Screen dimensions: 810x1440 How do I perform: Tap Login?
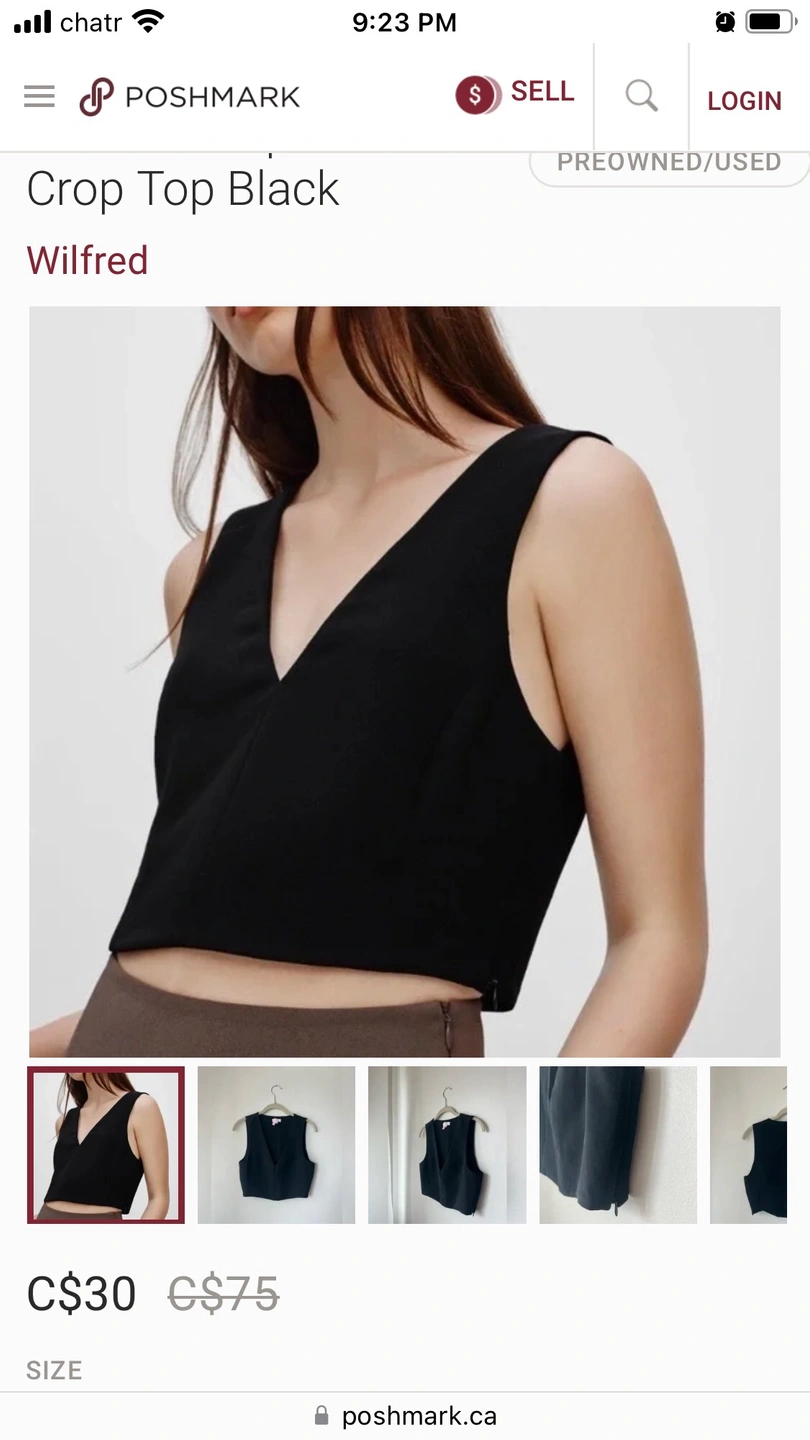pos(744,101)
